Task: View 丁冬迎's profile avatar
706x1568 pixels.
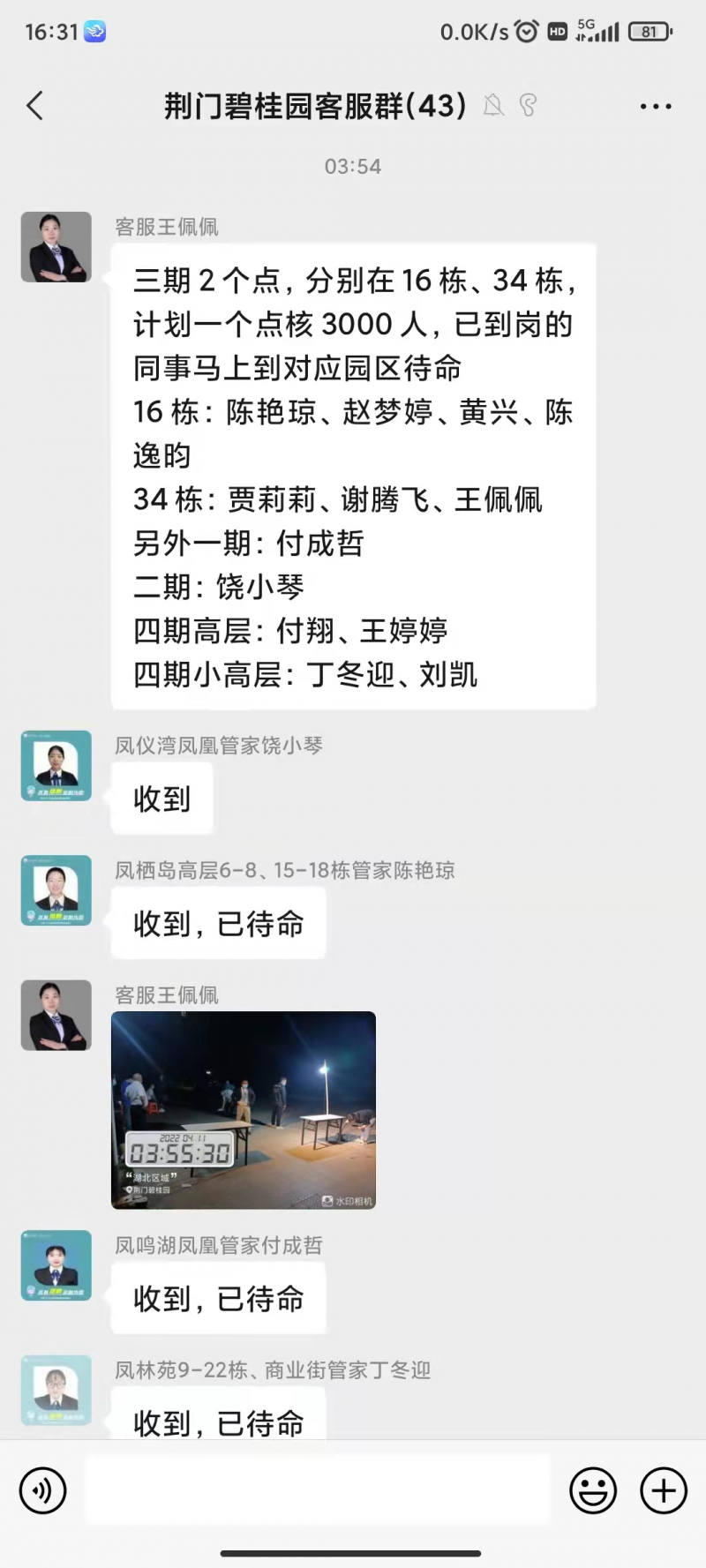Action: click(x=56, y=1390)
